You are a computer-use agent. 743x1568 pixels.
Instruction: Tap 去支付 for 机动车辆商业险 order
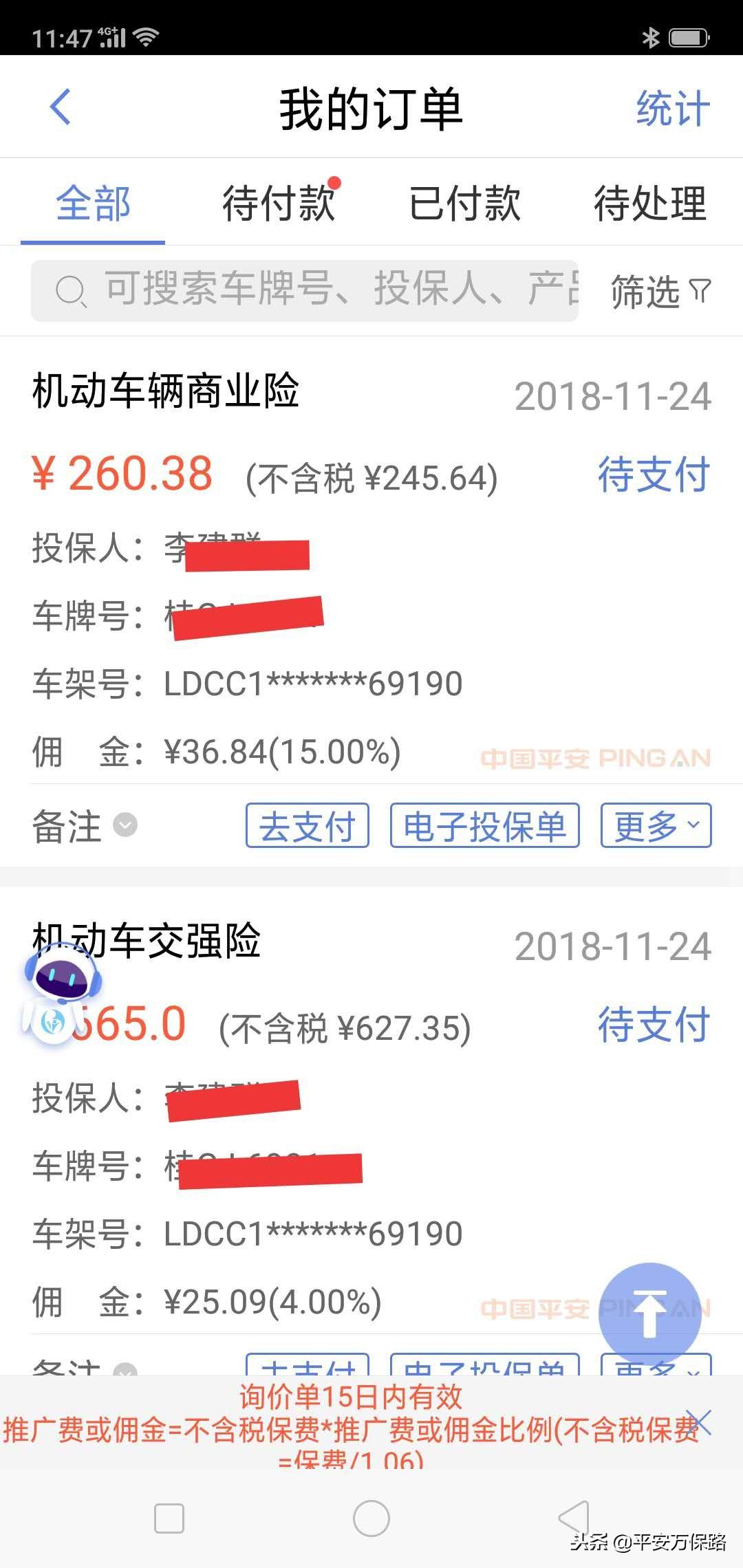307,825
